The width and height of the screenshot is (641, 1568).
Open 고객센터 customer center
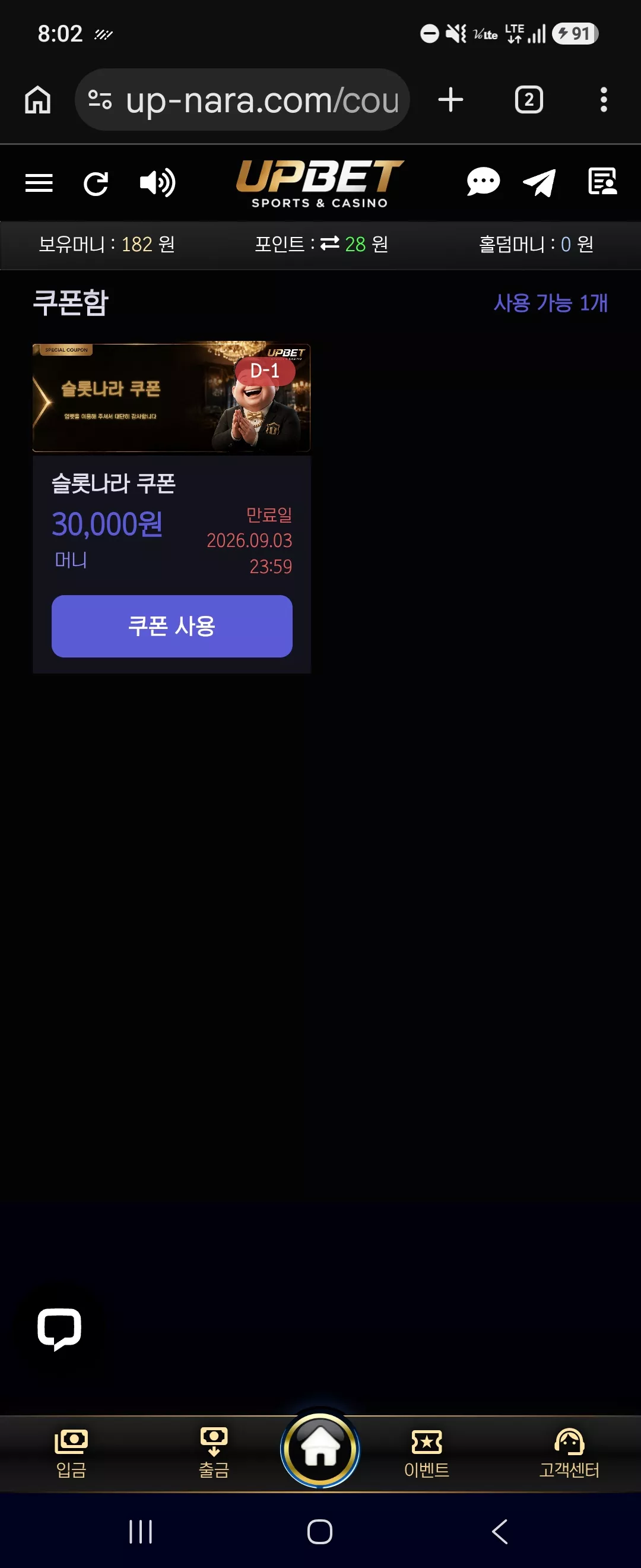pyautogui.click(x=569, y=1453)
